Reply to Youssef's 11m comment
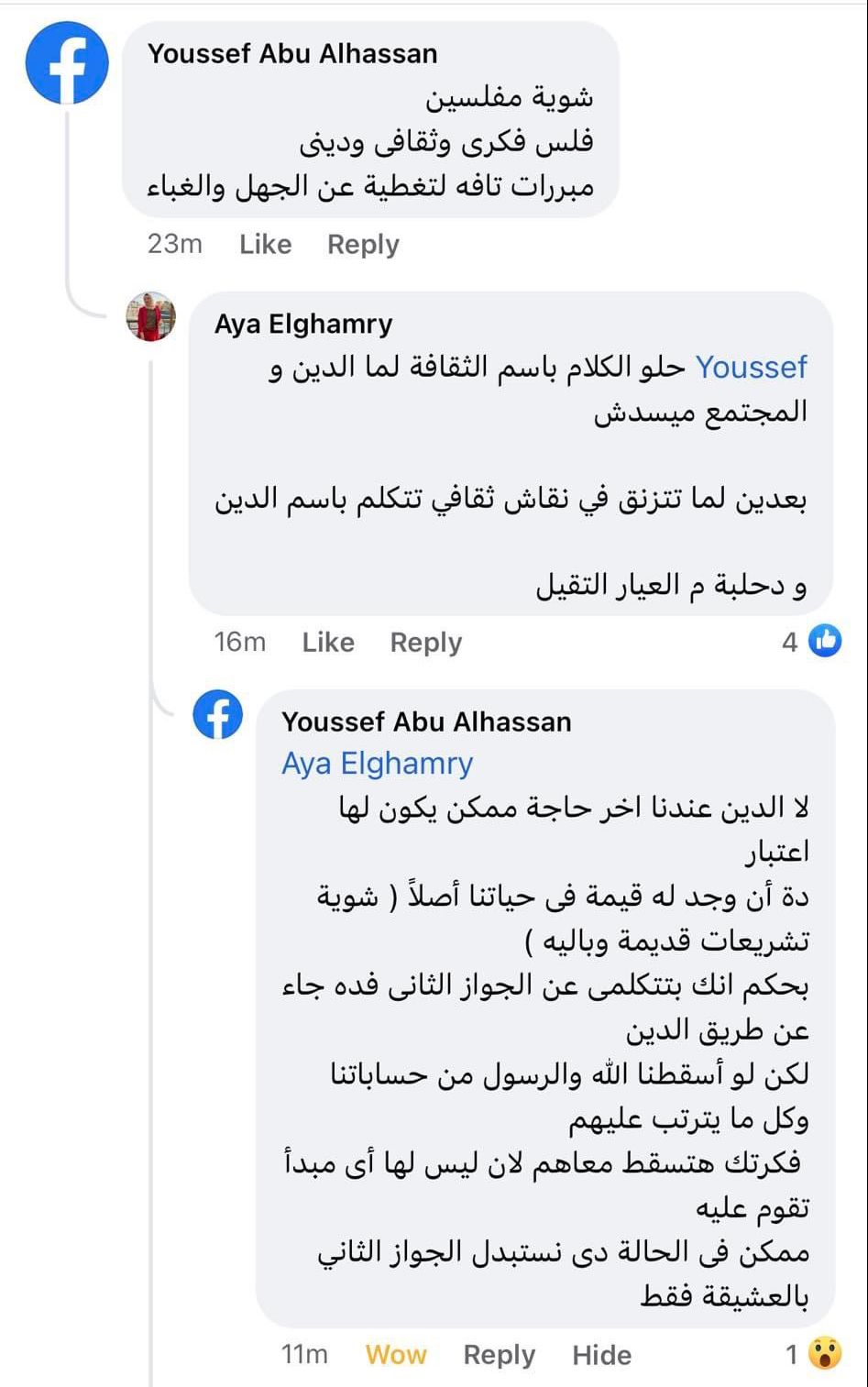This screenshot has width=868, height=1387. click(x=499, y=1355)
